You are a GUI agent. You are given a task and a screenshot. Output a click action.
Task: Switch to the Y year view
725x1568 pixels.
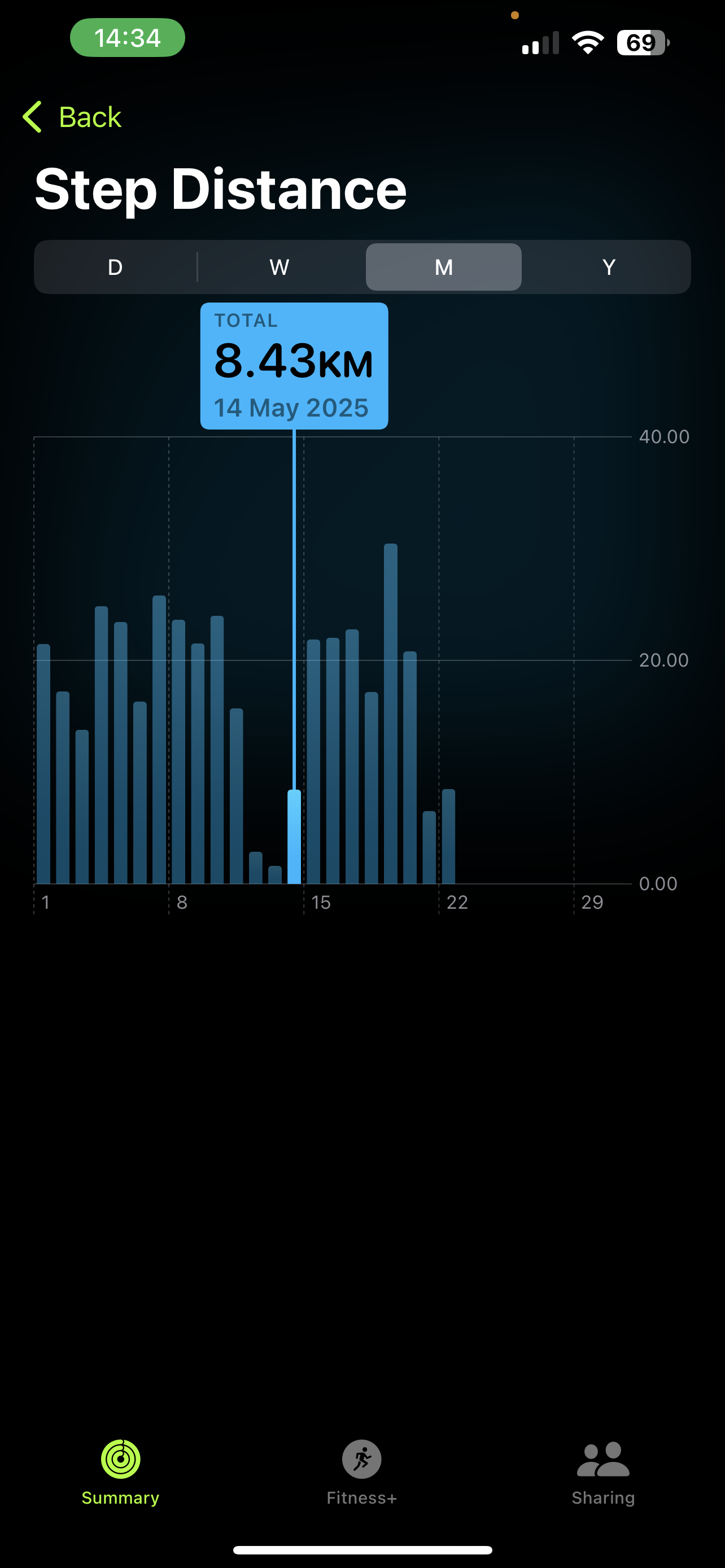tap(609, 267)
